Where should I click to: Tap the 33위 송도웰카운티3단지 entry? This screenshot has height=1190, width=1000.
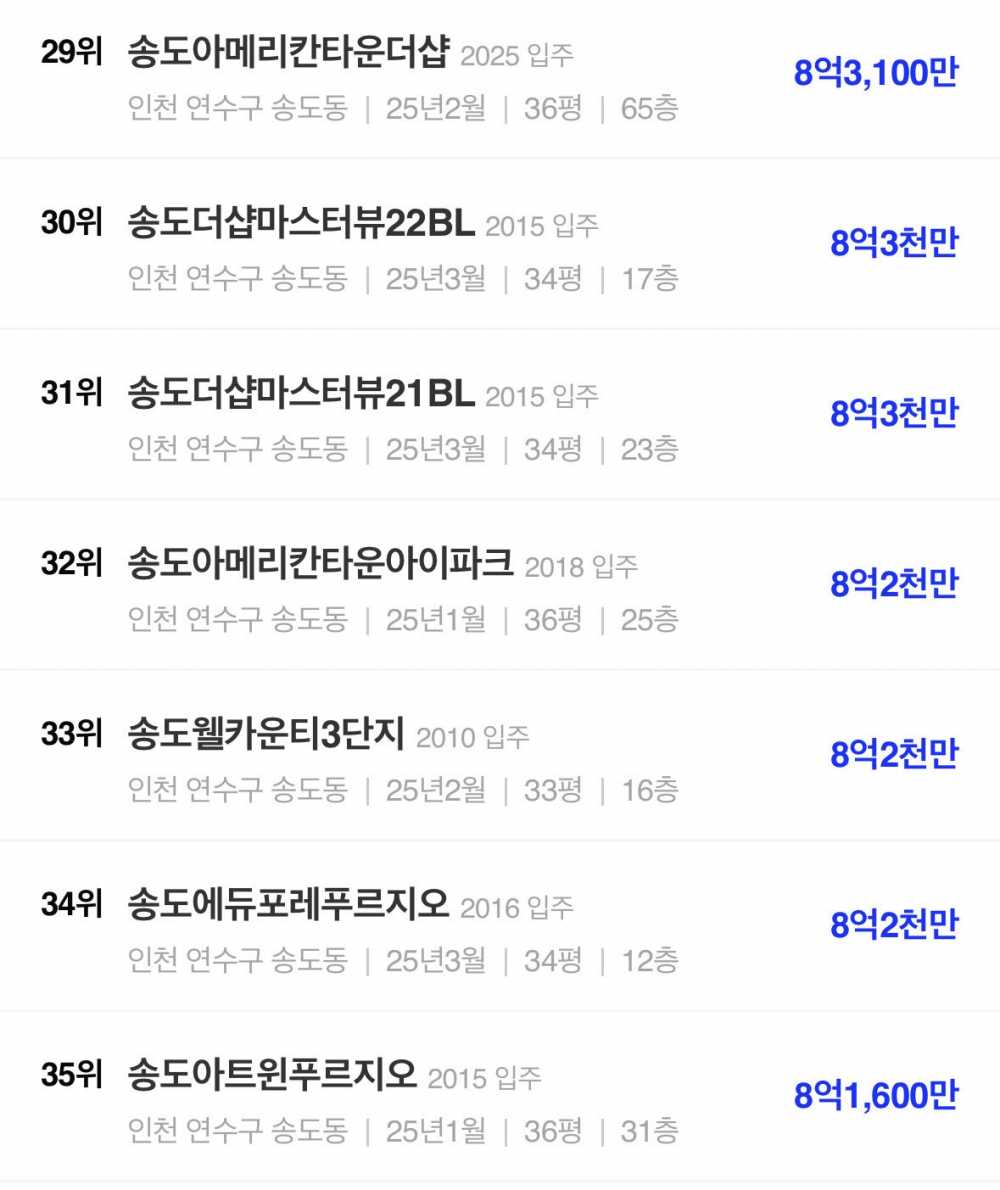click(x=266, y=736)
